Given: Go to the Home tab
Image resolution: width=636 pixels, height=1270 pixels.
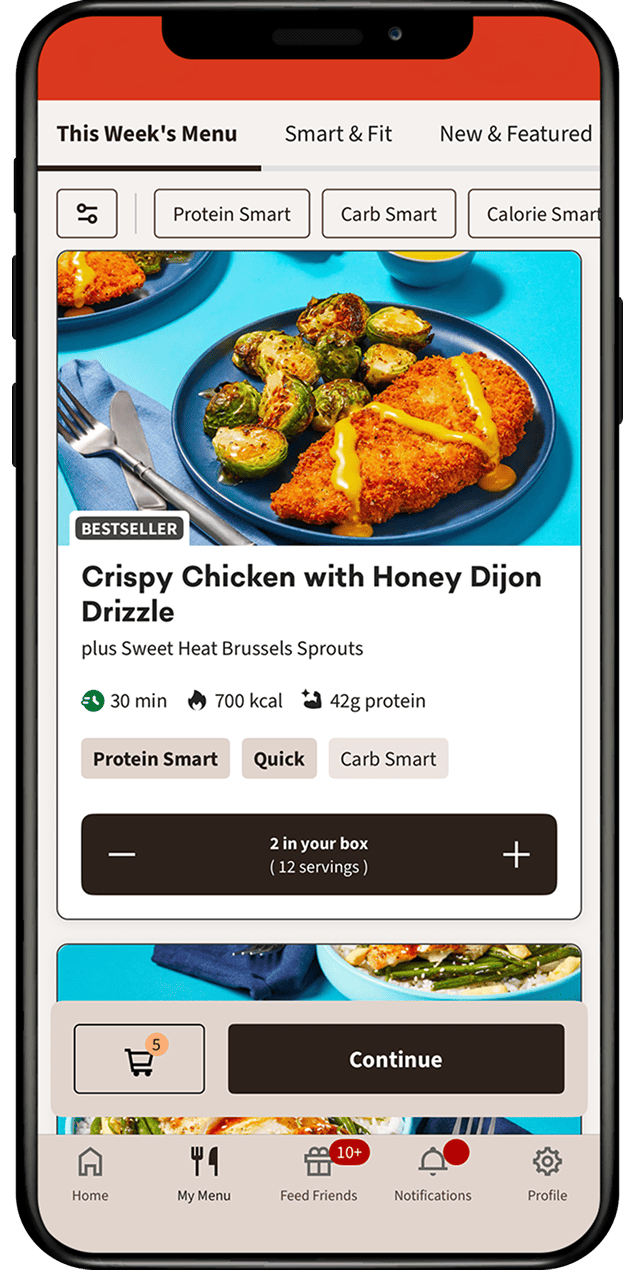Looking at the screenshot, I should pos(90,1174).
